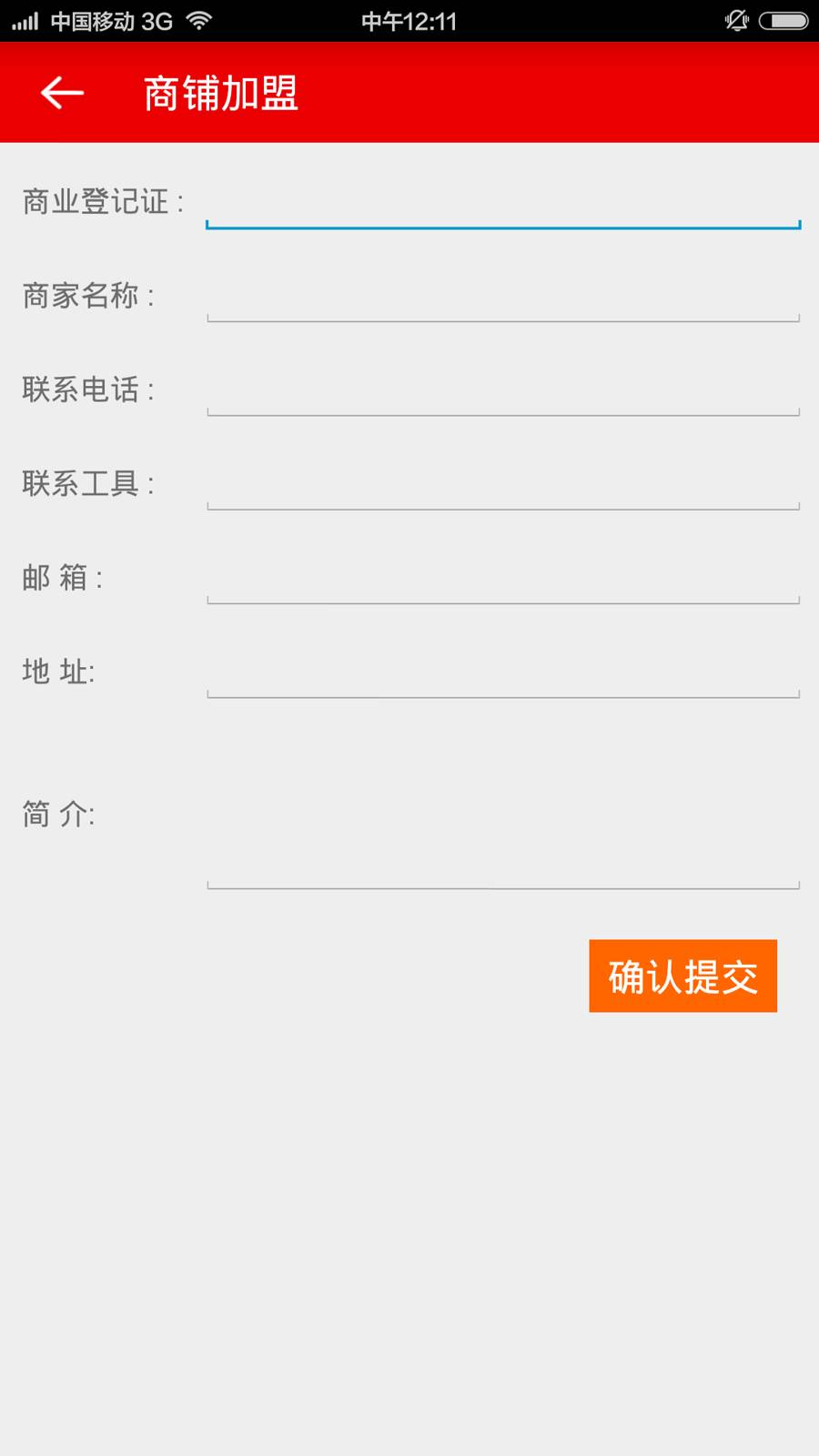Select the 邮箱 email field
This screenshot has width=819, height=1456.
click(x=502, y=581)
